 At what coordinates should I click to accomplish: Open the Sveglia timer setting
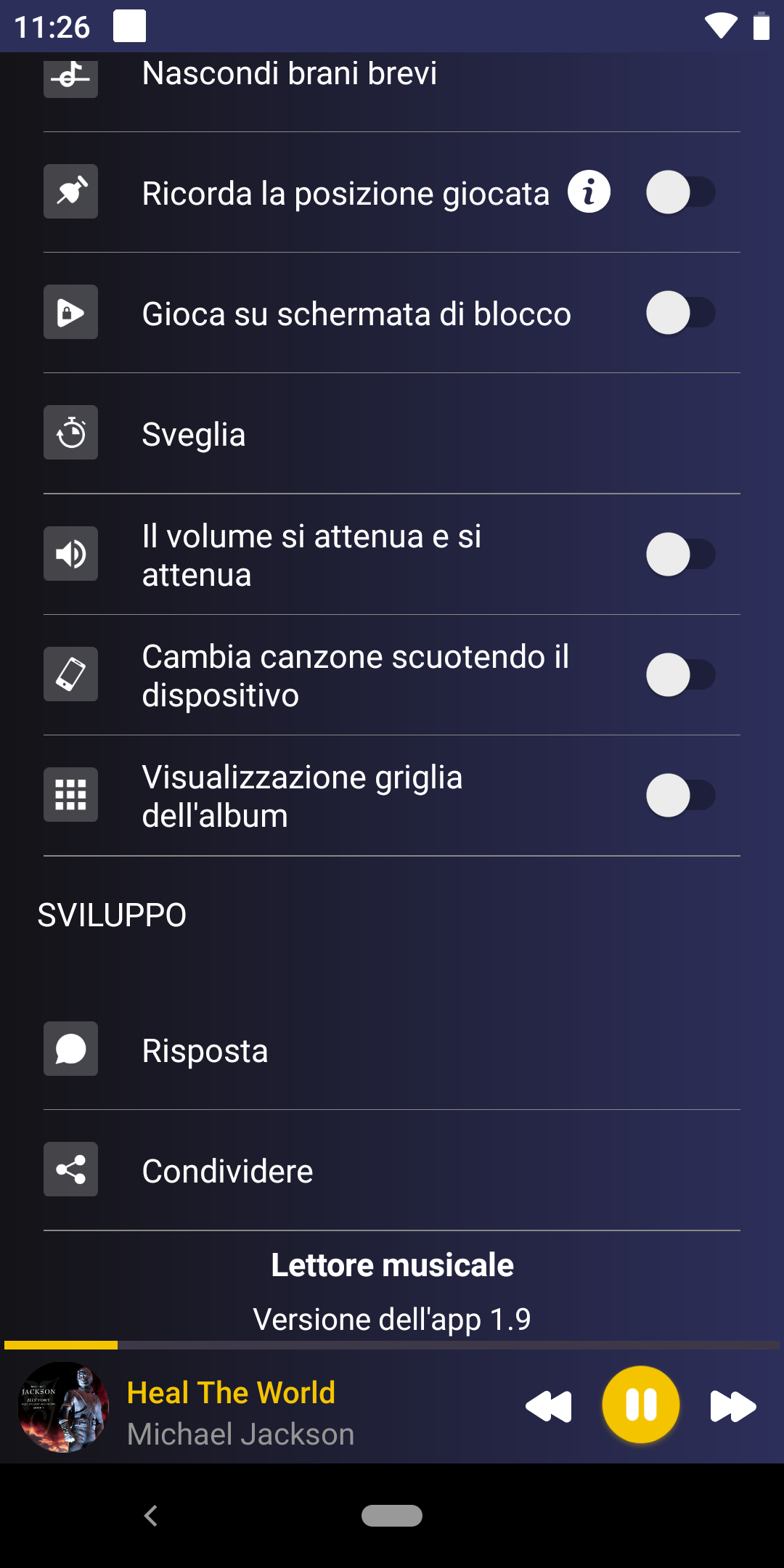click(x=392, y=434)
